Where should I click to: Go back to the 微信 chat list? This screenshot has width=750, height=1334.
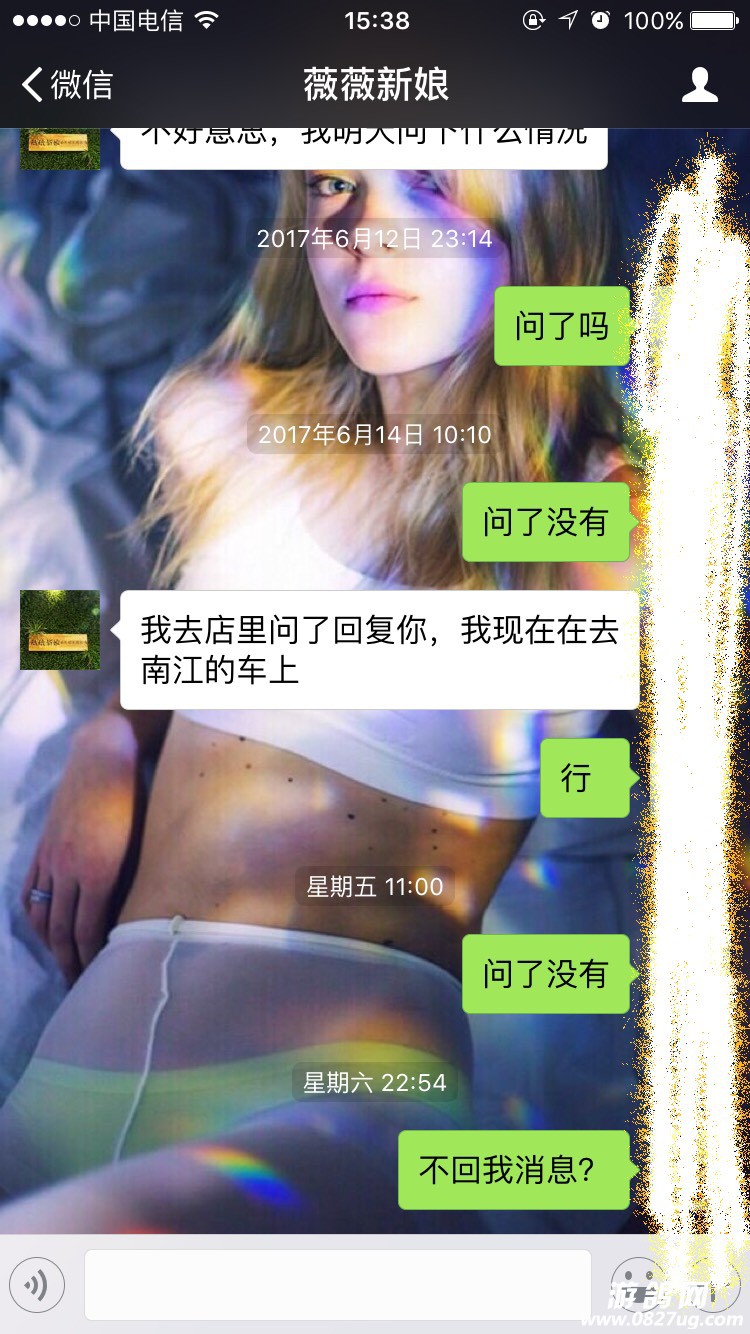coord(67,85)
